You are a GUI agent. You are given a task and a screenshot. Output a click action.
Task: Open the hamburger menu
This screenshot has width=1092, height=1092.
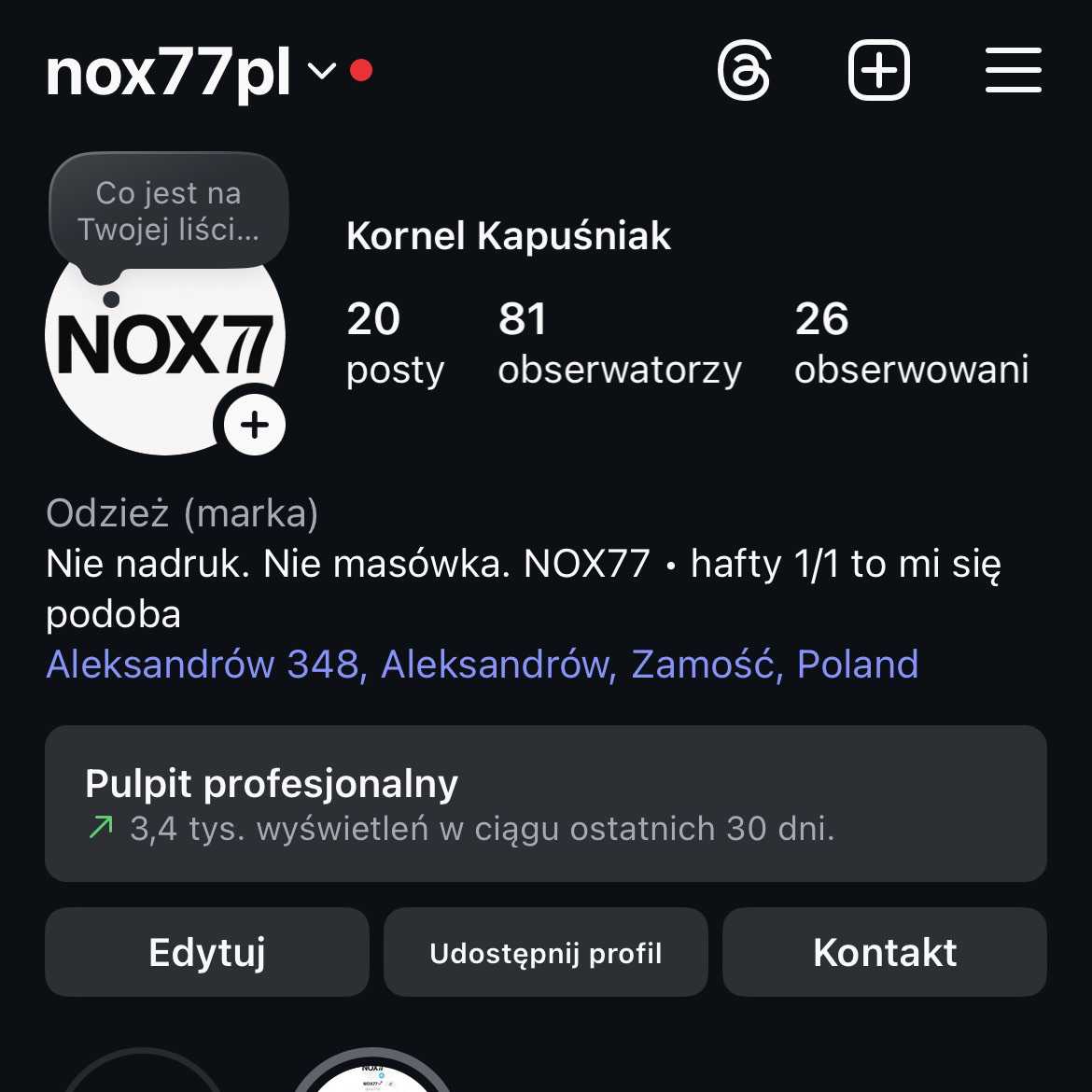tap(1013, 70)
